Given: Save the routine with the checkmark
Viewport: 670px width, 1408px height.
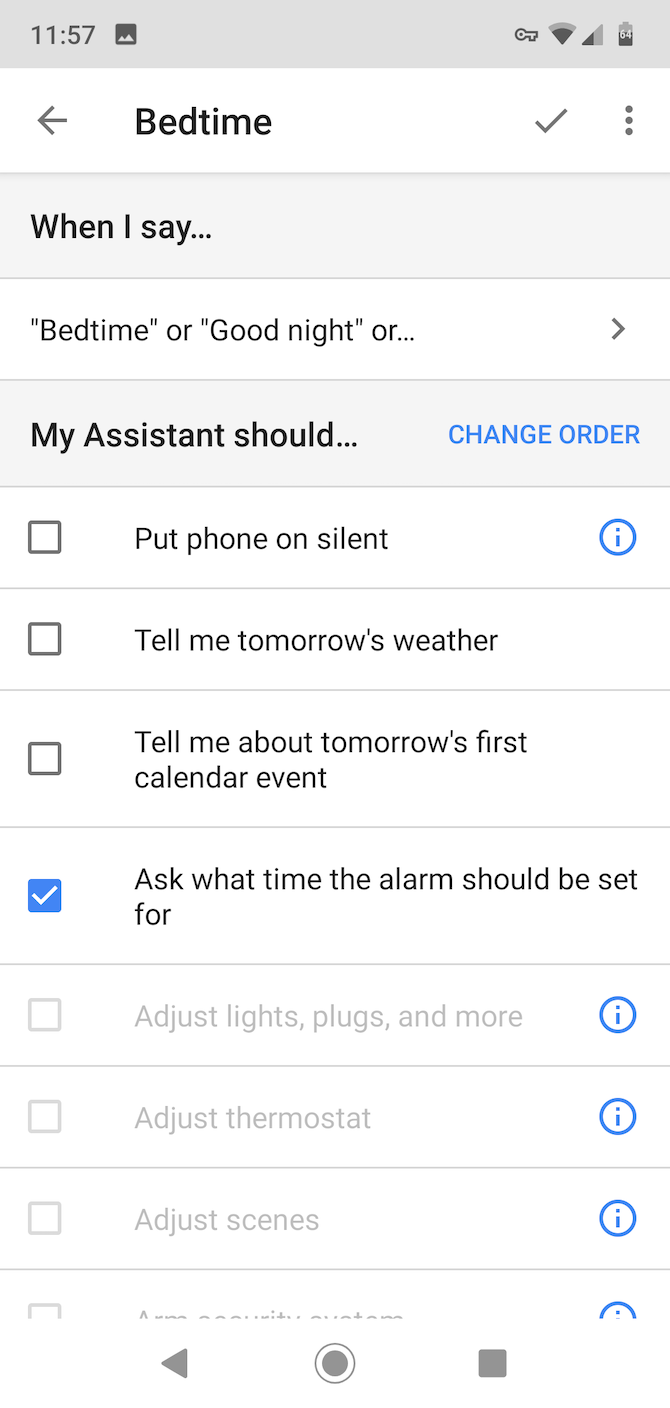Looking at the screenshot, I should point(551,121).
